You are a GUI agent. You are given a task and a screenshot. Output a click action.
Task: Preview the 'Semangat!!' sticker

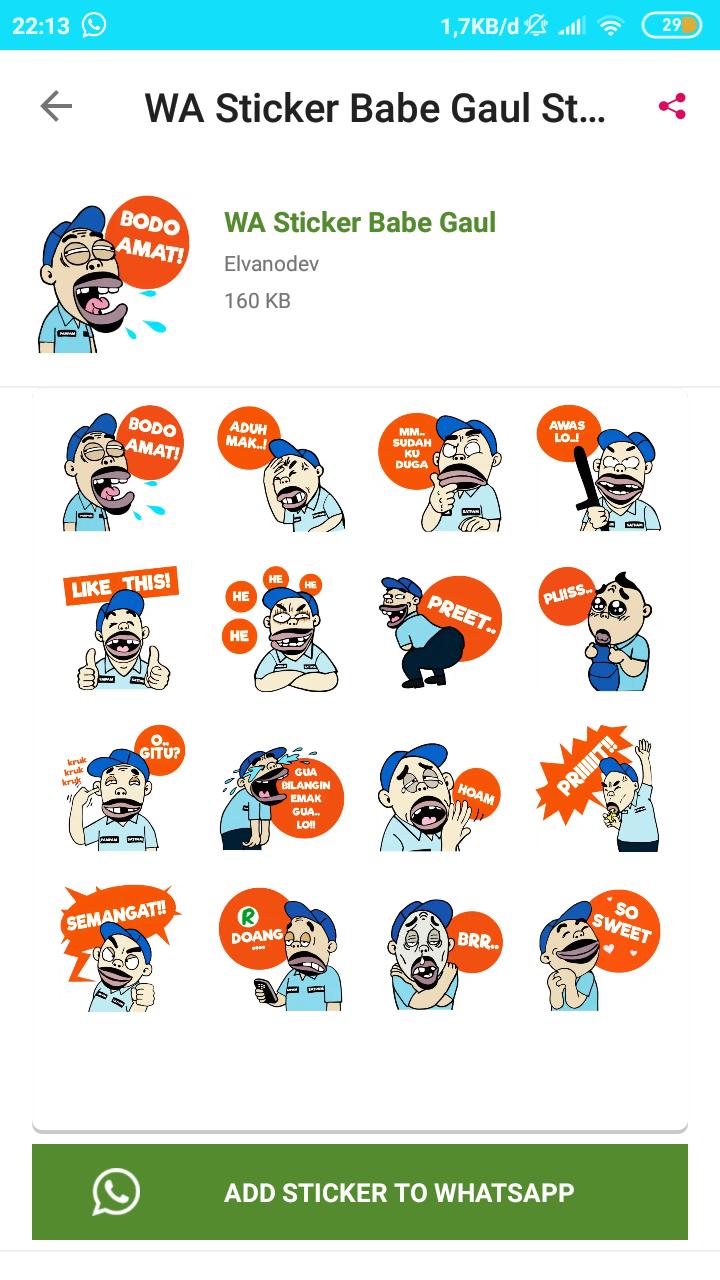pos(122,948)
